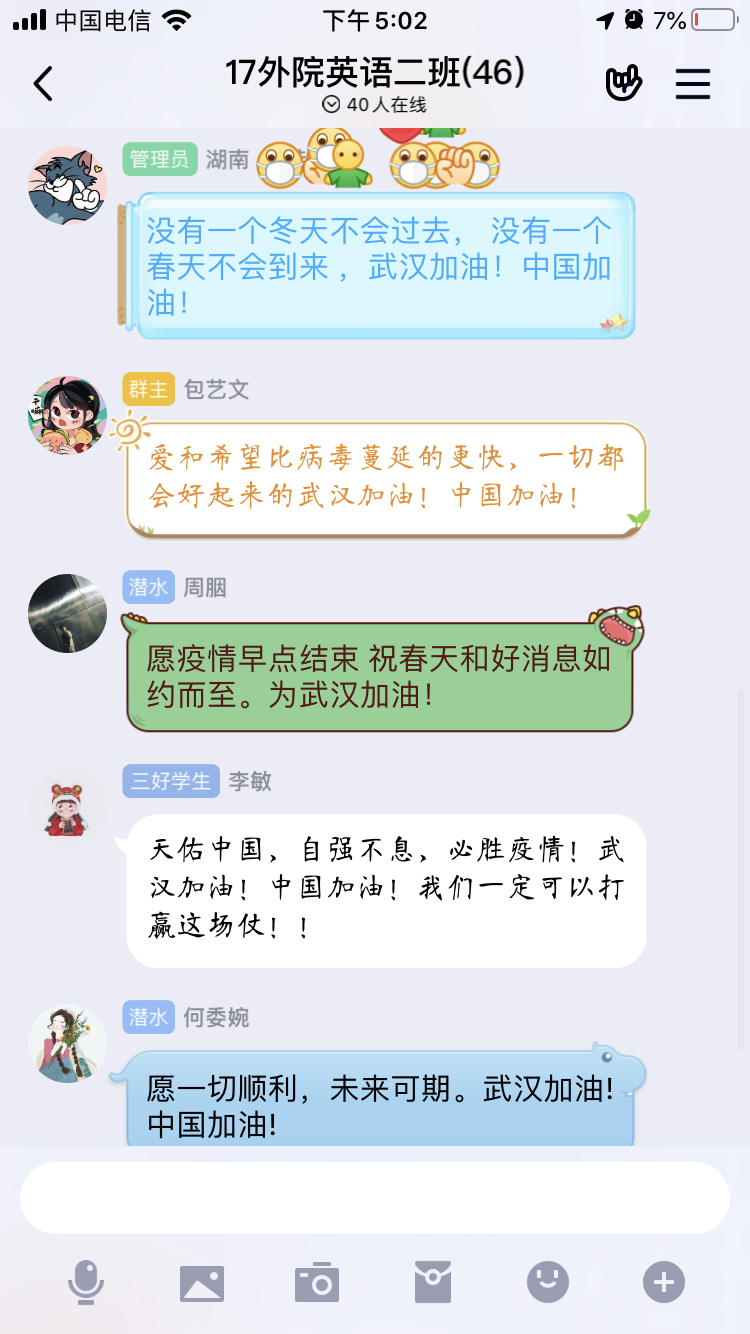The image size is (750, 1334).
Task: Open group settings via the hamburger menu
Action: coord(693,83)
